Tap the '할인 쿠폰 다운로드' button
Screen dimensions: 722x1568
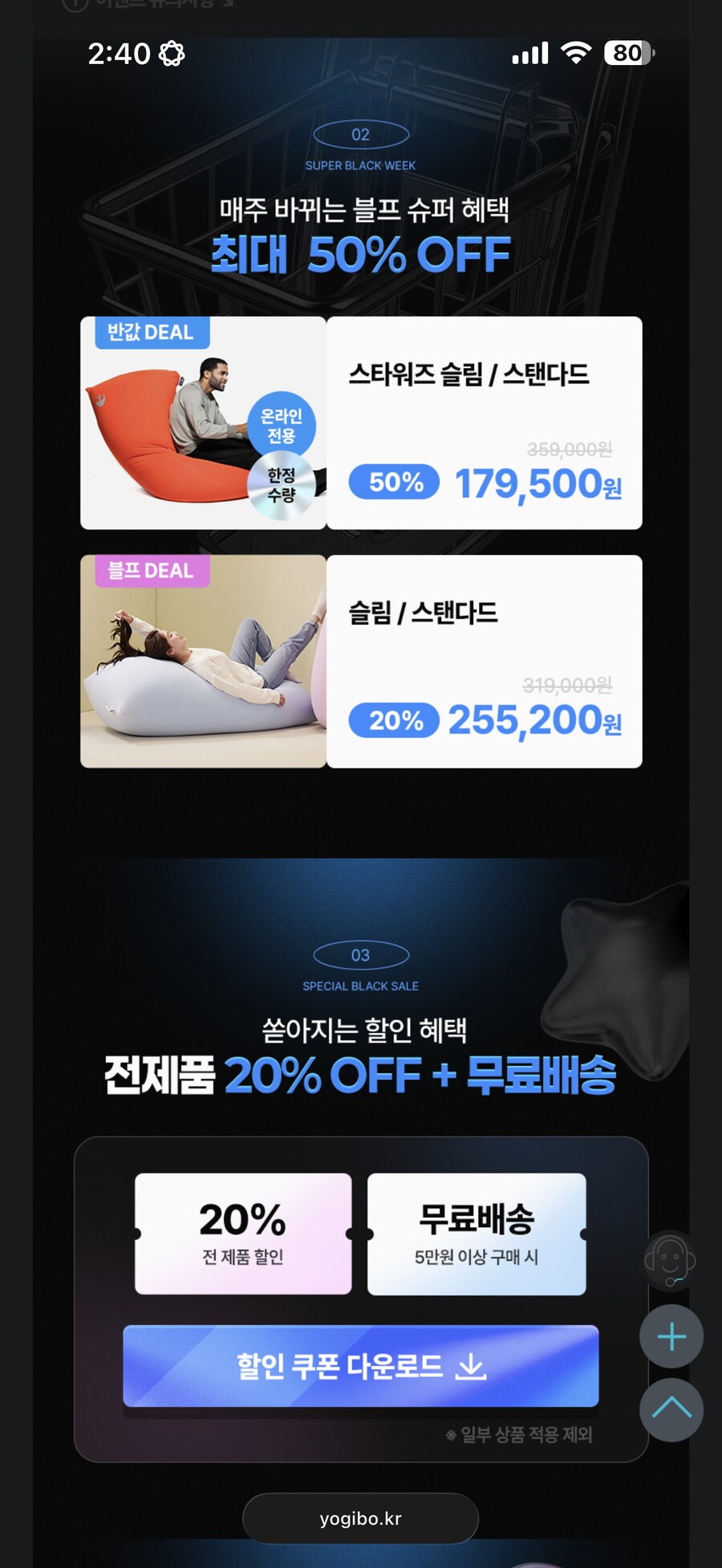pyautogui.click(x=360, y=1367)
